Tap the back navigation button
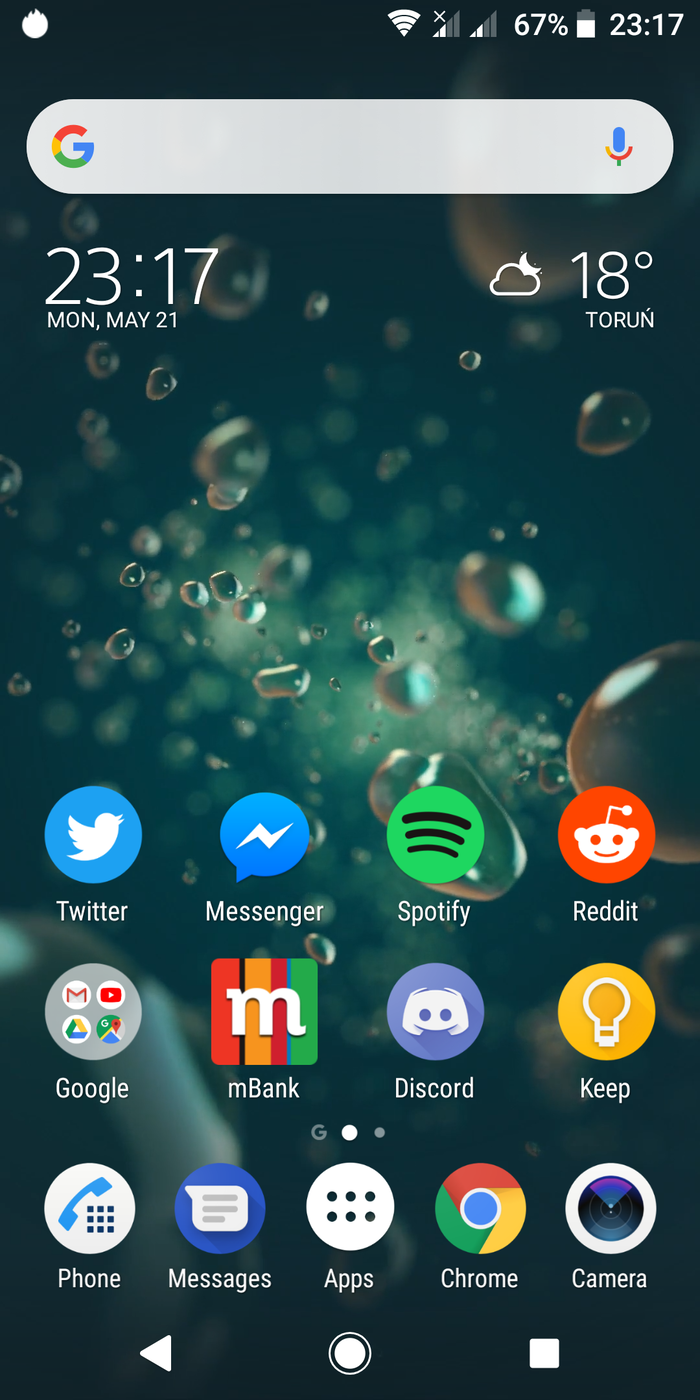Screen dimensions: 700x1400 pyautogui.click(x=157, y=1353)
